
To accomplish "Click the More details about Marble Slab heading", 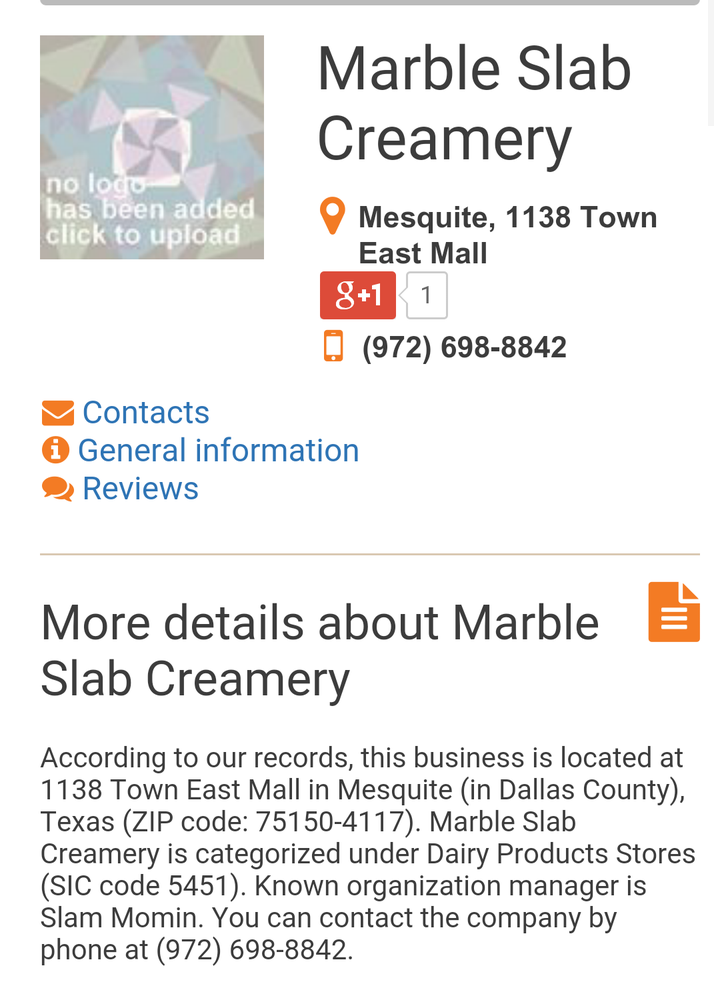I will [320, 650].
